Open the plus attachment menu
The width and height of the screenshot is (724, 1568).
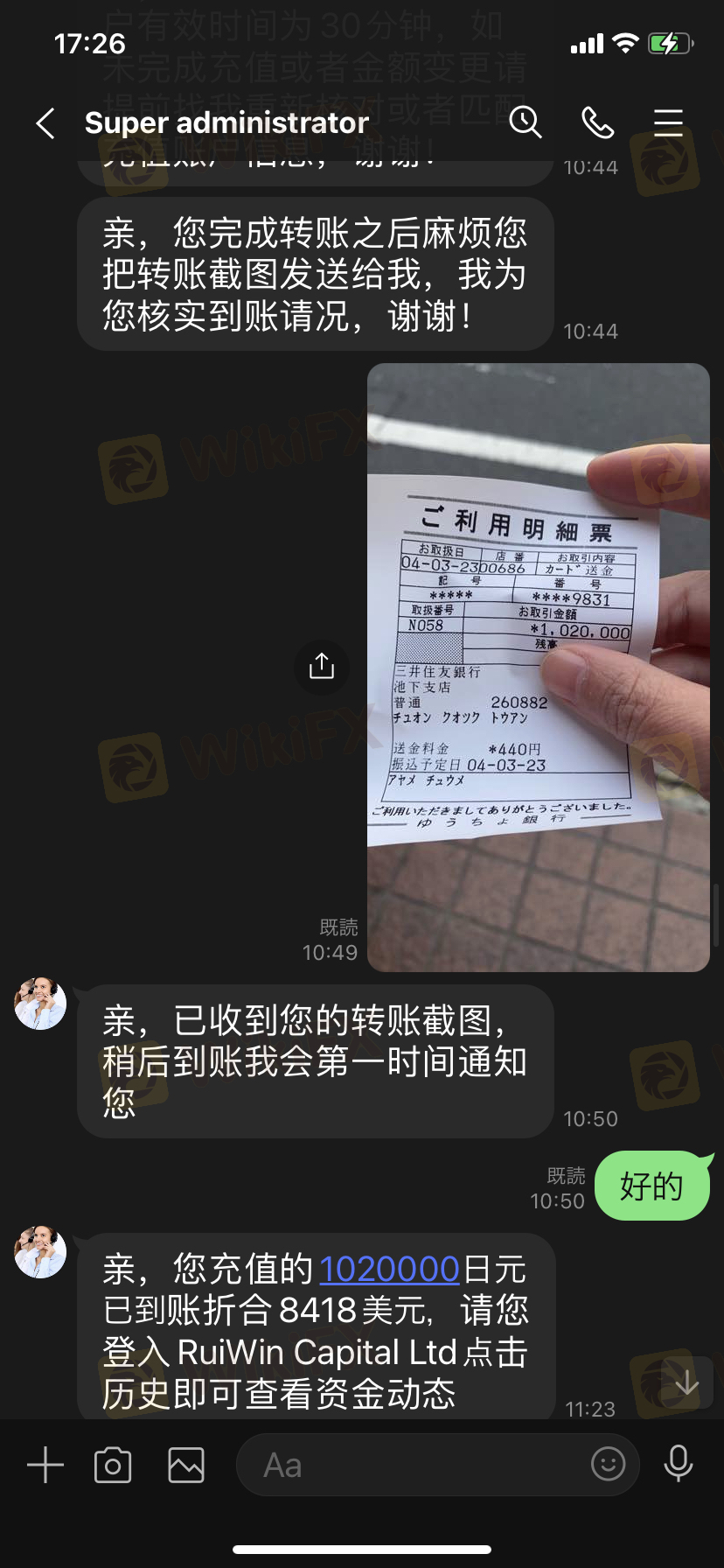point(45,1465)
